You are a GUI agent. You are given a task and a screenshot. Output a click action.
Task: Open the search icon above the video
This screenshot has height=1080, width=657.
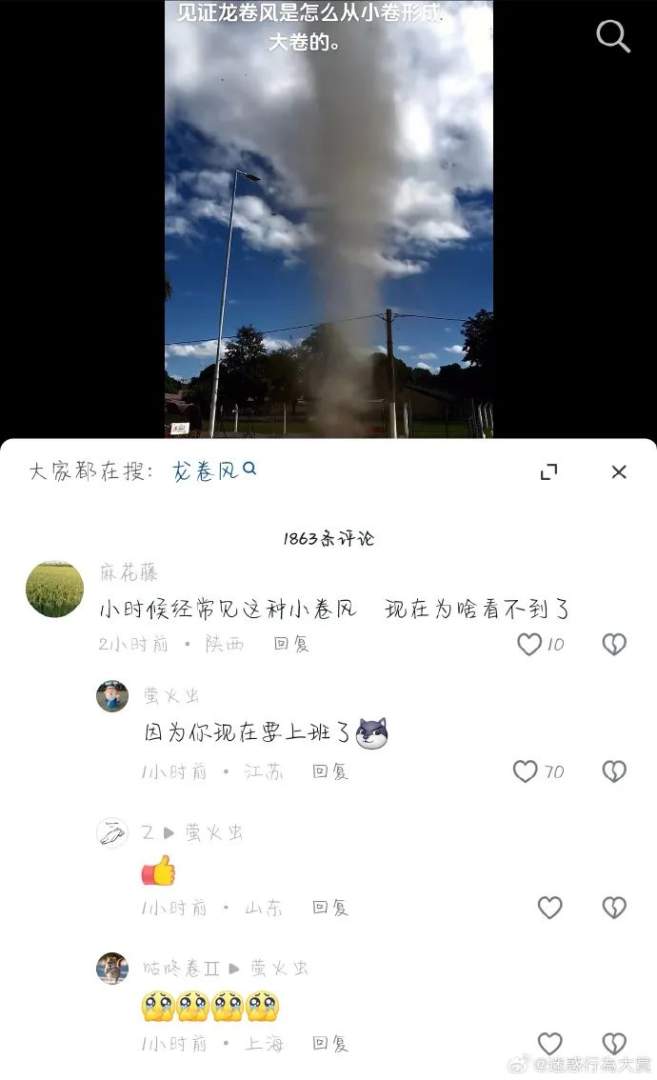(x=612, y=36)
